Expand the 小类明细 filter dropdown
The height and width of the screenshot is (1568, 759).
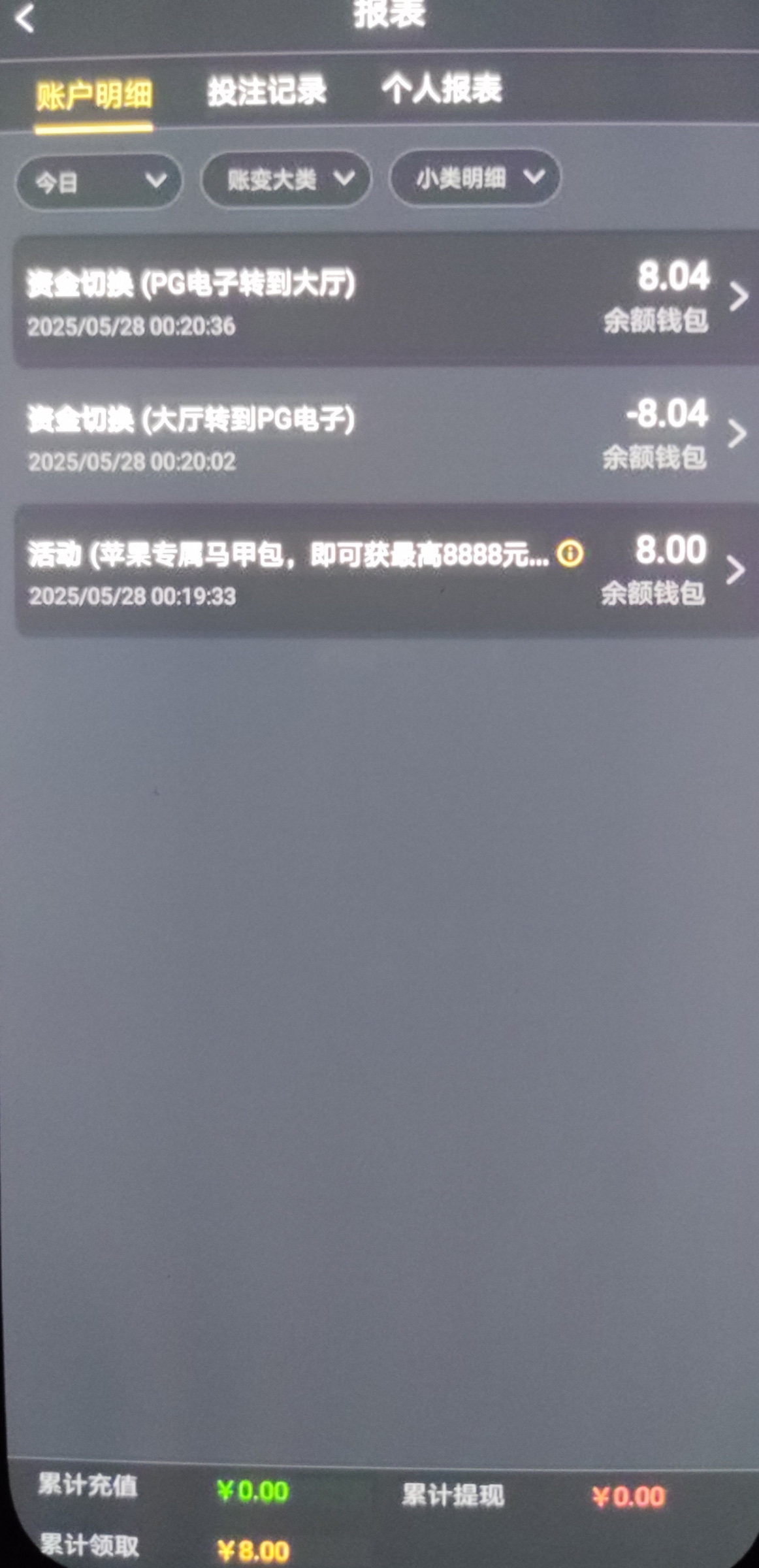475,178
